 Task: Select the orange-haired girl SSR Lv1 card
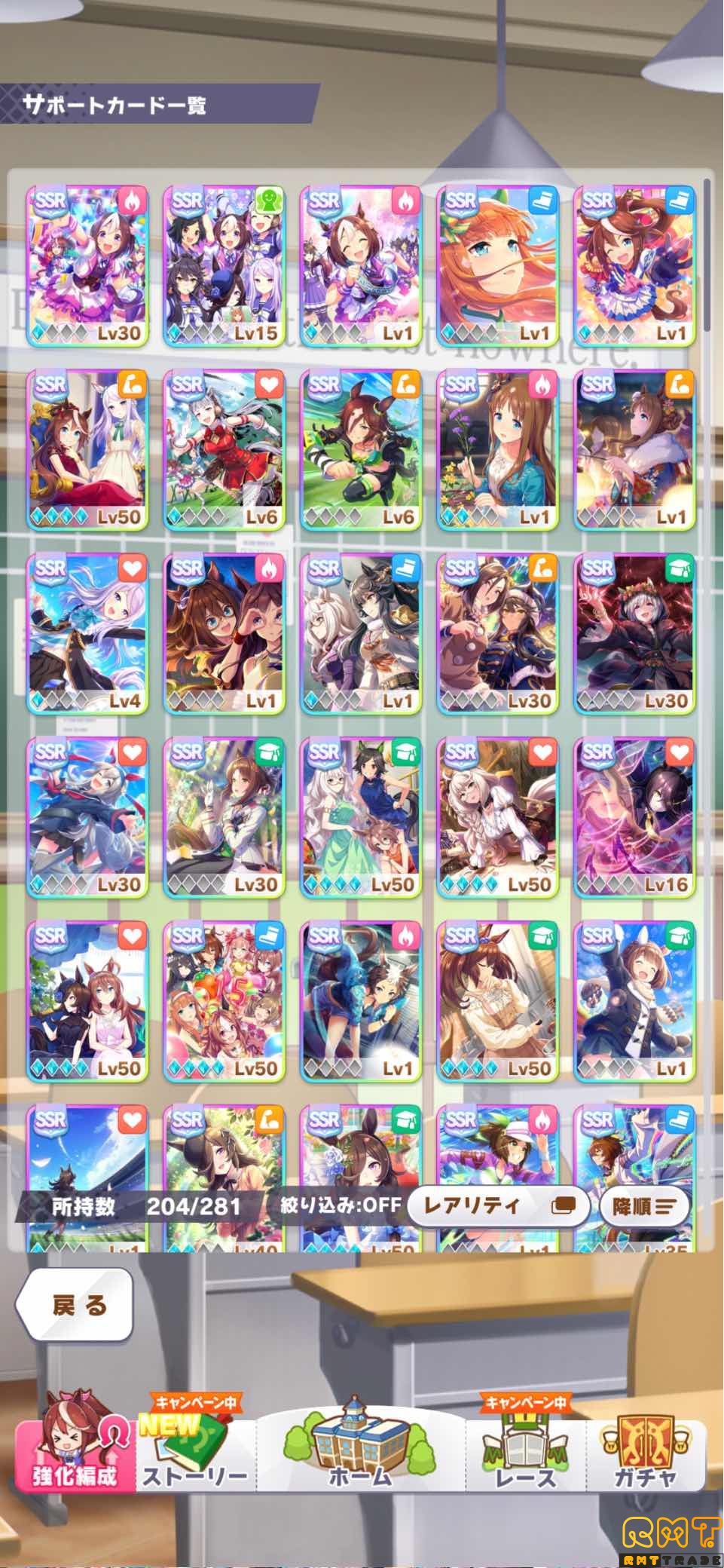497,266
